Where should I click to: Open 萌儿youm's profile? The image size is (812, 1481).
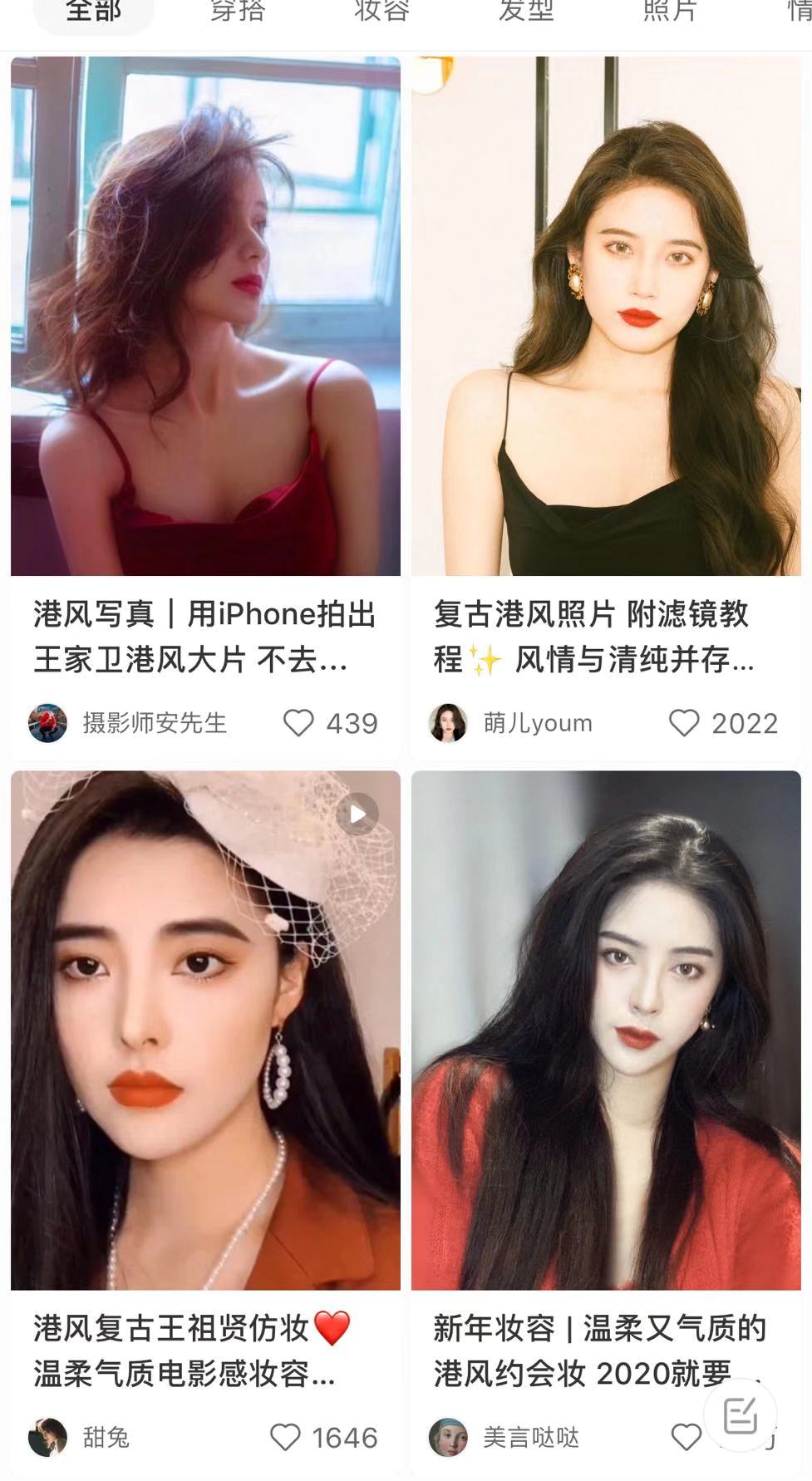point(448,723)
